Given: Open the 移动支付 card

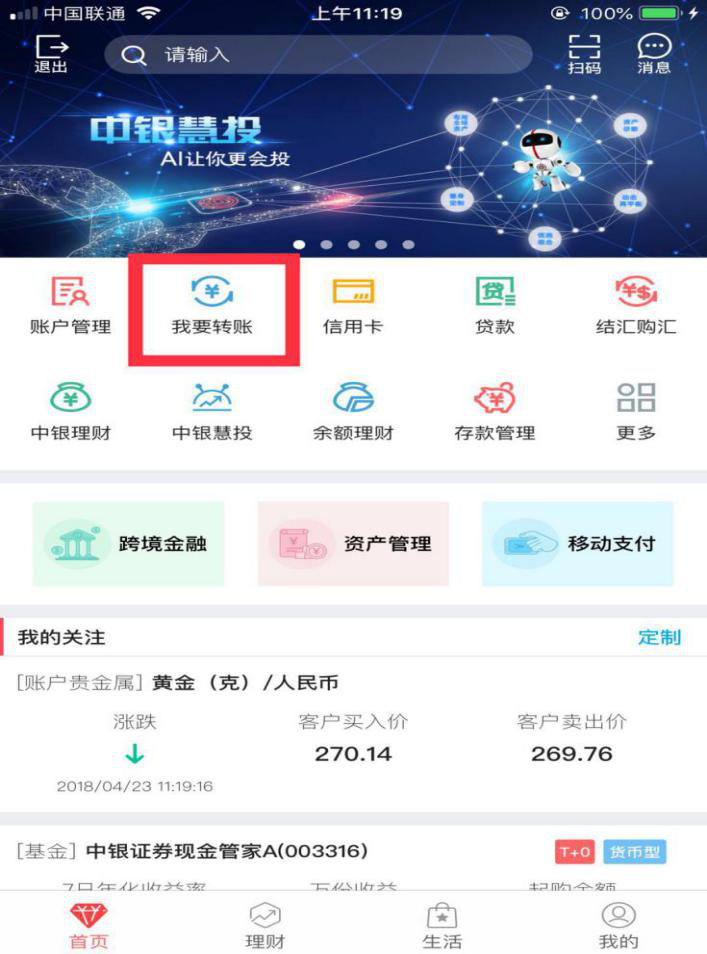Looking at the screenshot, I should (x=577, y=544).
